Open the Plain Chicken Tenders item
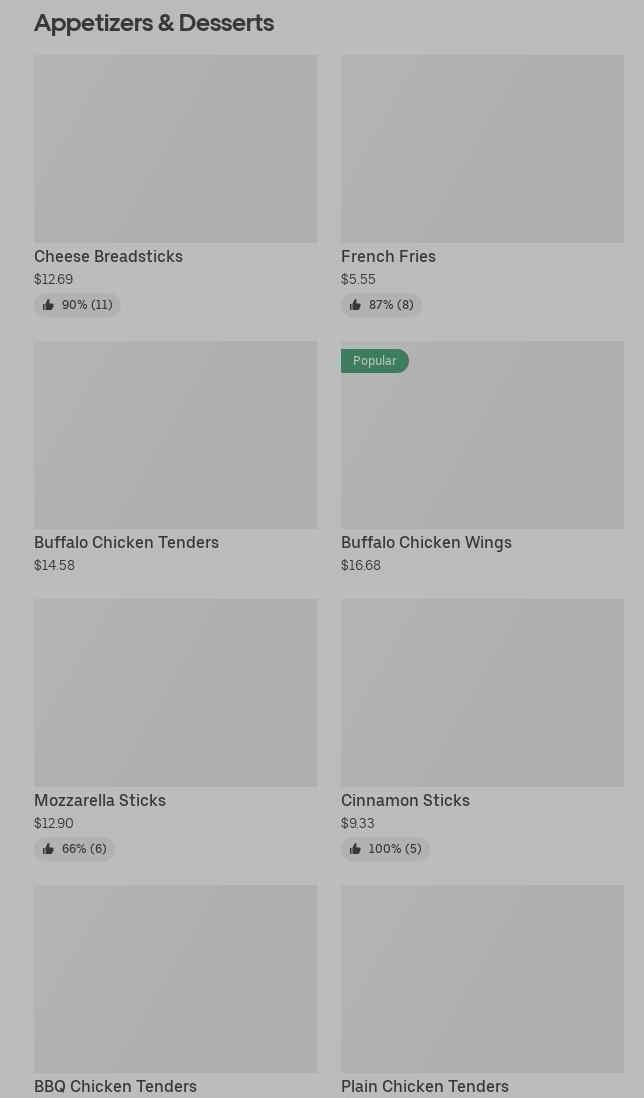The image size is (644, 1098). tap(482, 991)
